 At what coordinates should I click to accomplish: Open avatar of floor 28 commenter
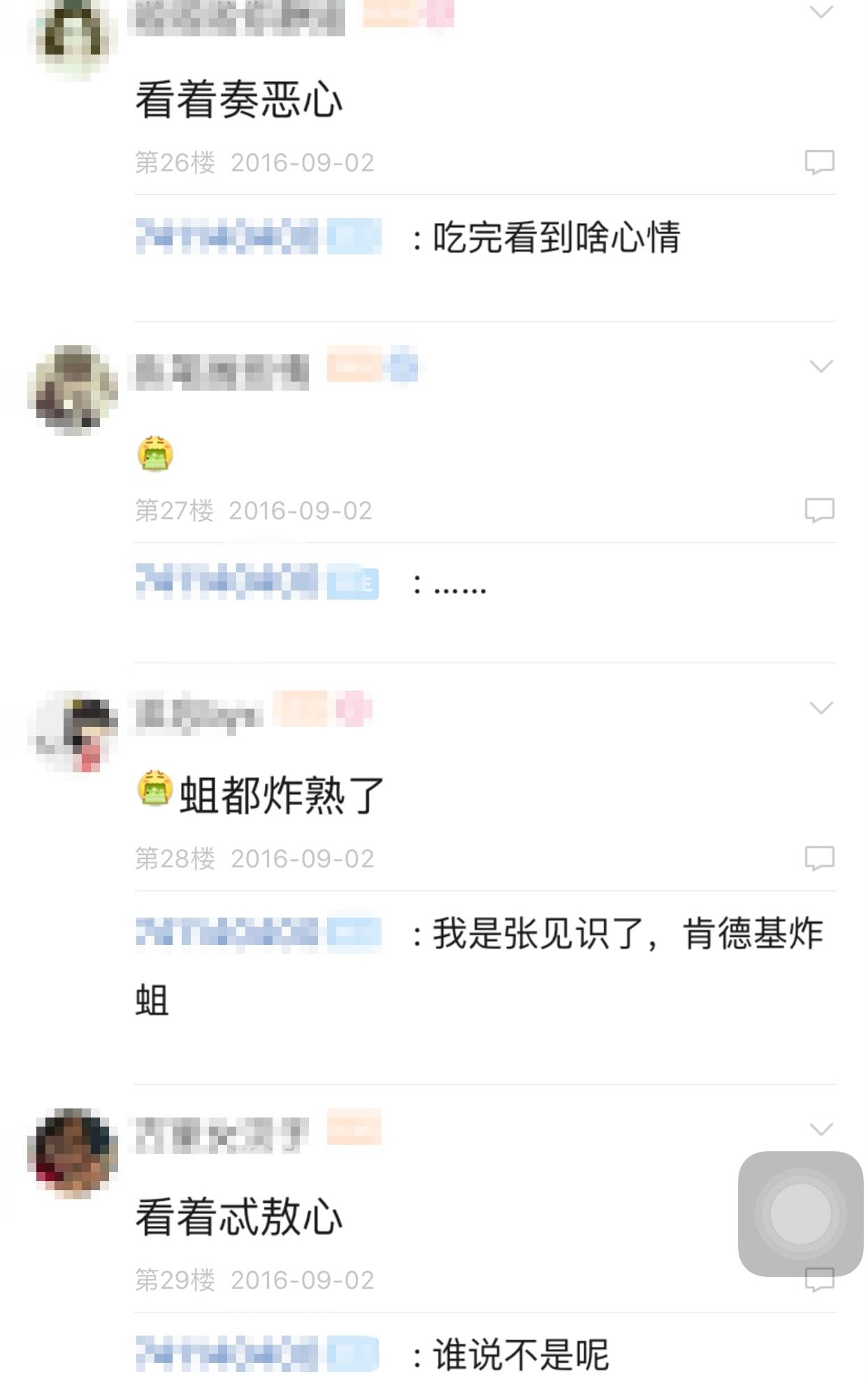tap(73, 732)
